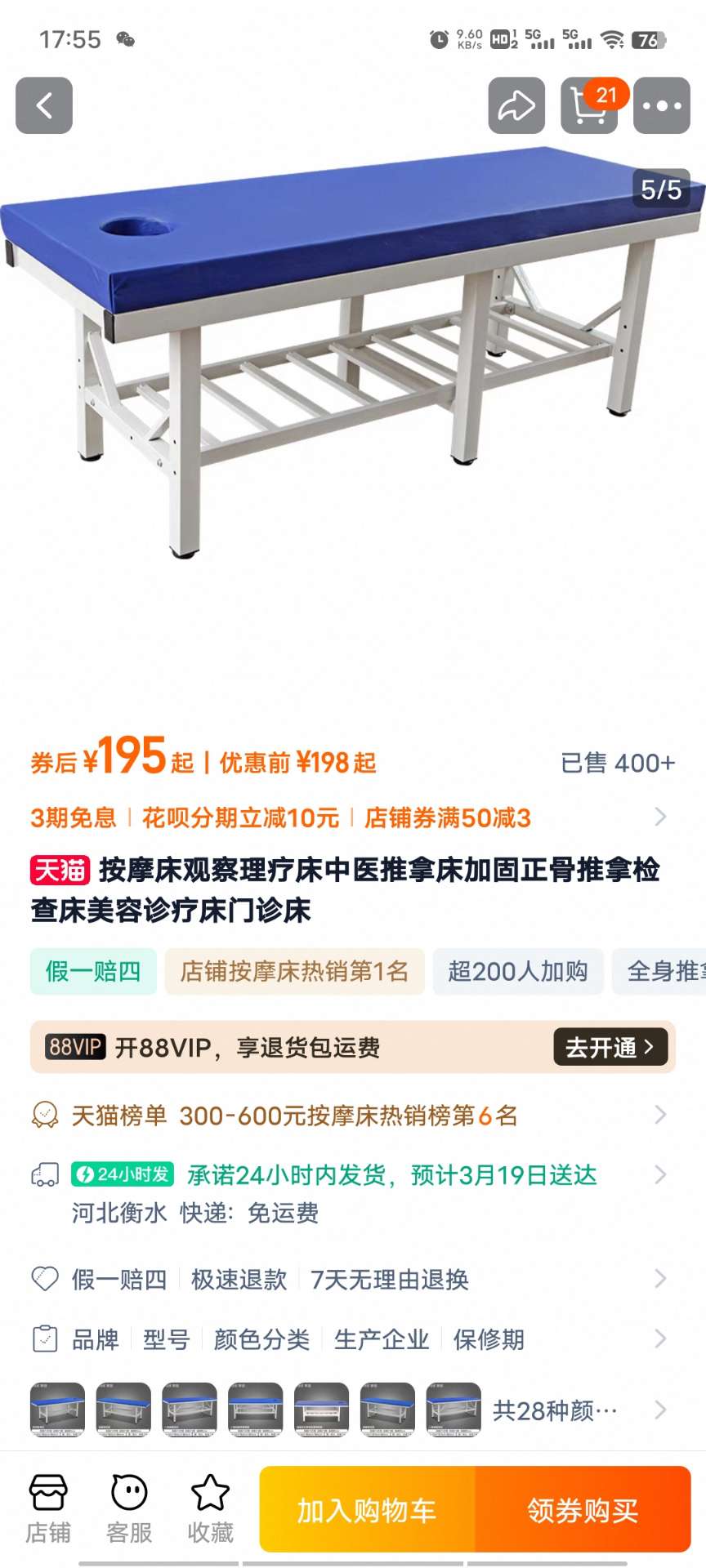Tap 店铺按摩床热销第1名 tag
The width and height of the screenshot is (706, 1568).
pyautogui.click(x=294, y=972)
